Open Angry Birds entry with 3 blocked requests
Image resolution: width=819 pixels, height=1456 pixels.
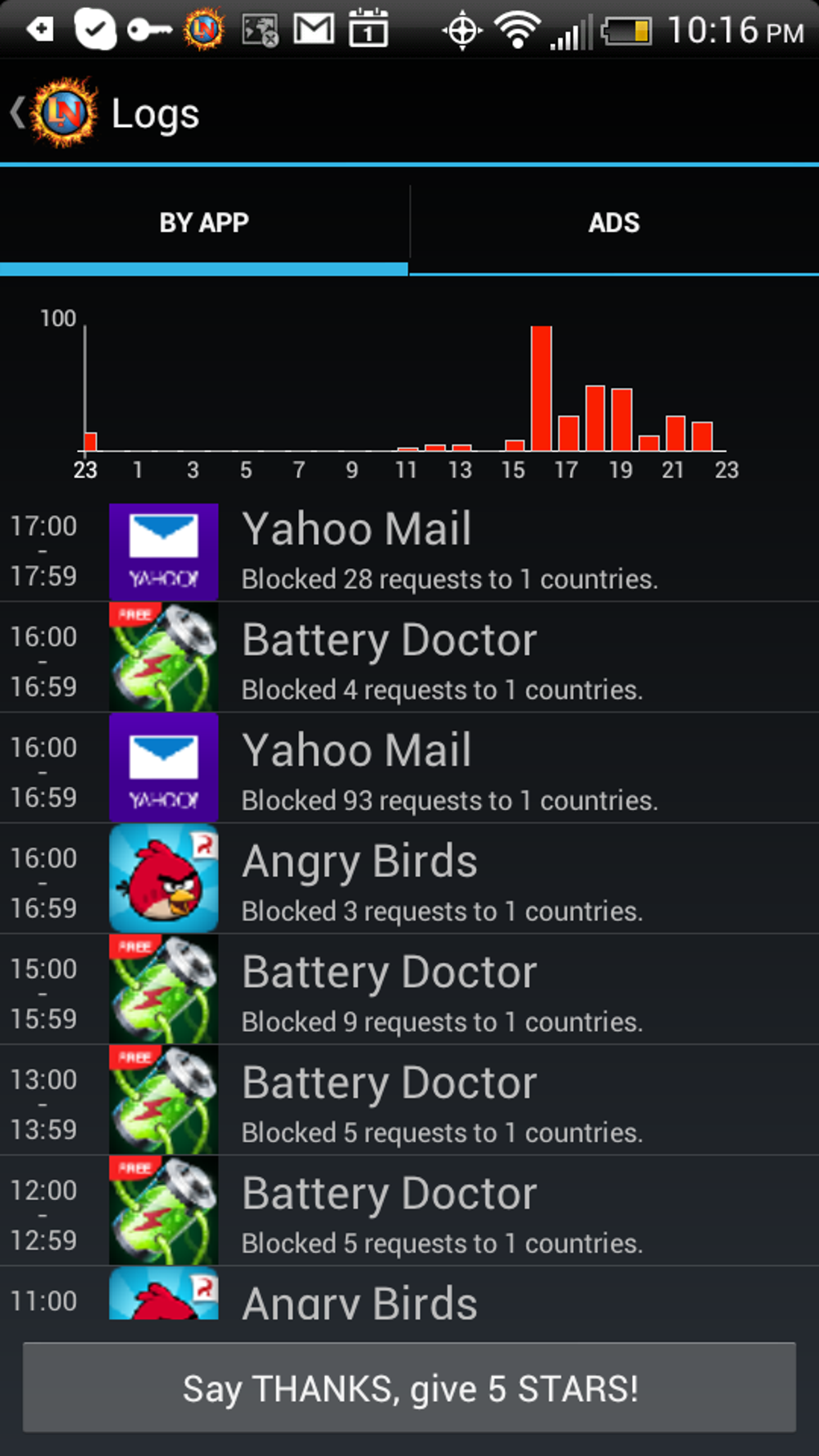[x=409, y=883]
